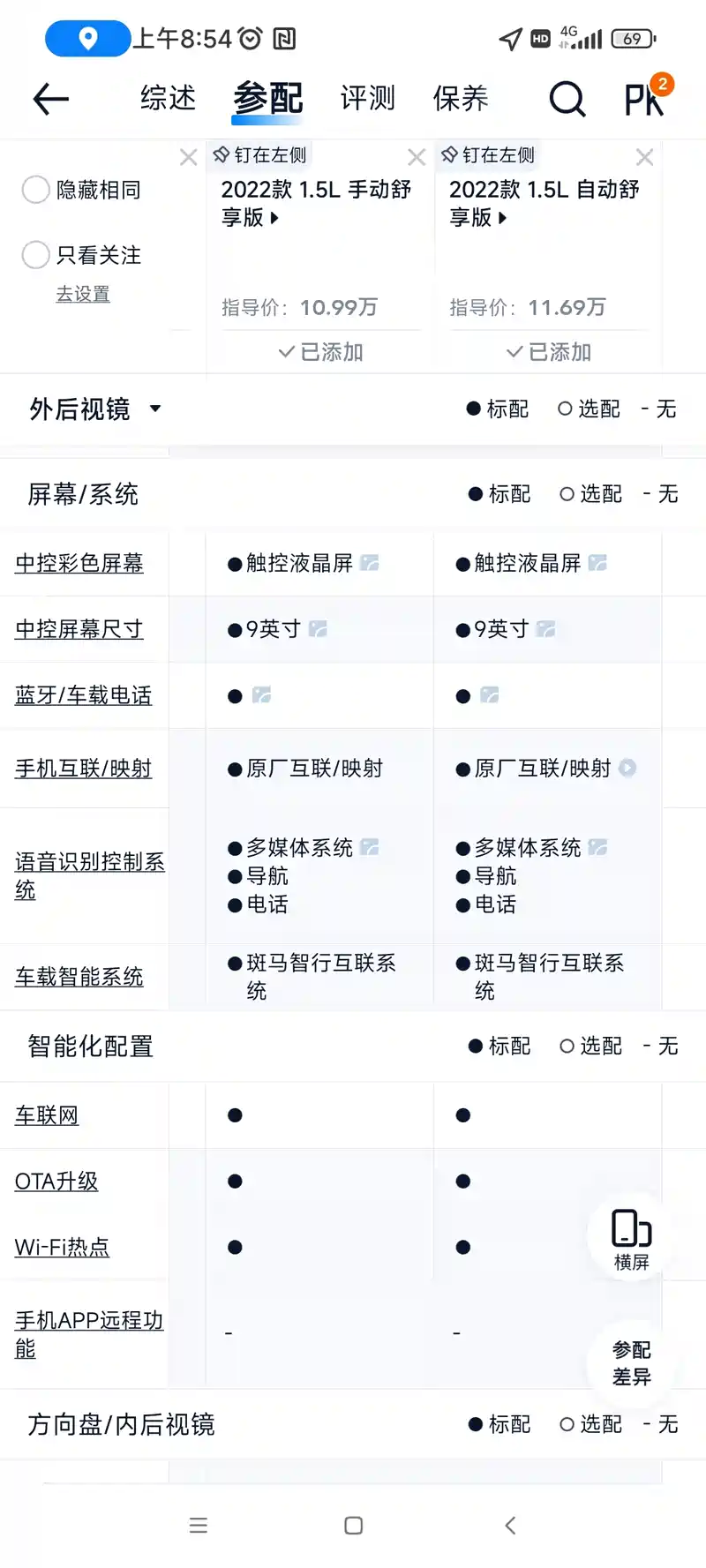Go back using the top-left arrow

pos(50,99)
